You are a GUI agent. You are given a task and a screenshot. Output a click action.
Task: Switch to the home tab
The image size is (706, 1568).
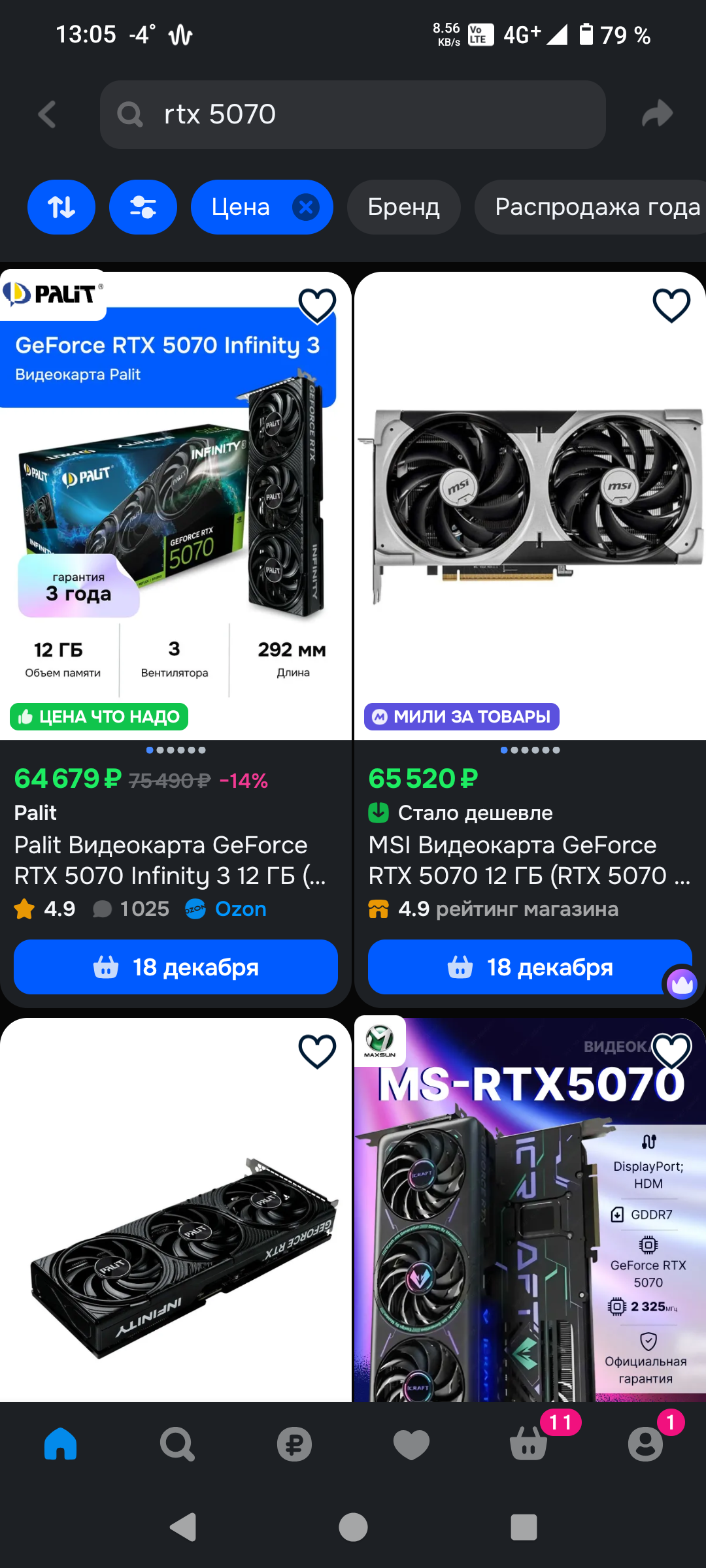[61, 1444]
